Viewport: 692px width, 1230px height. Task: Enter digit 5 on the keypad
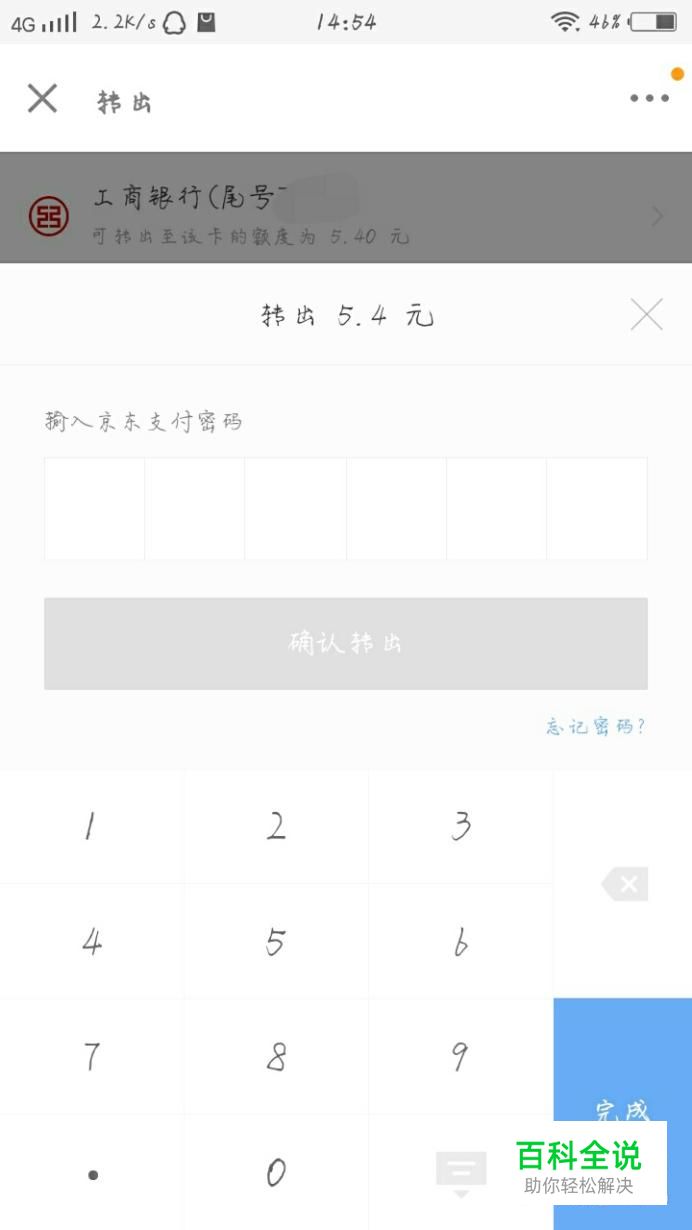click(x=276, y=941)
